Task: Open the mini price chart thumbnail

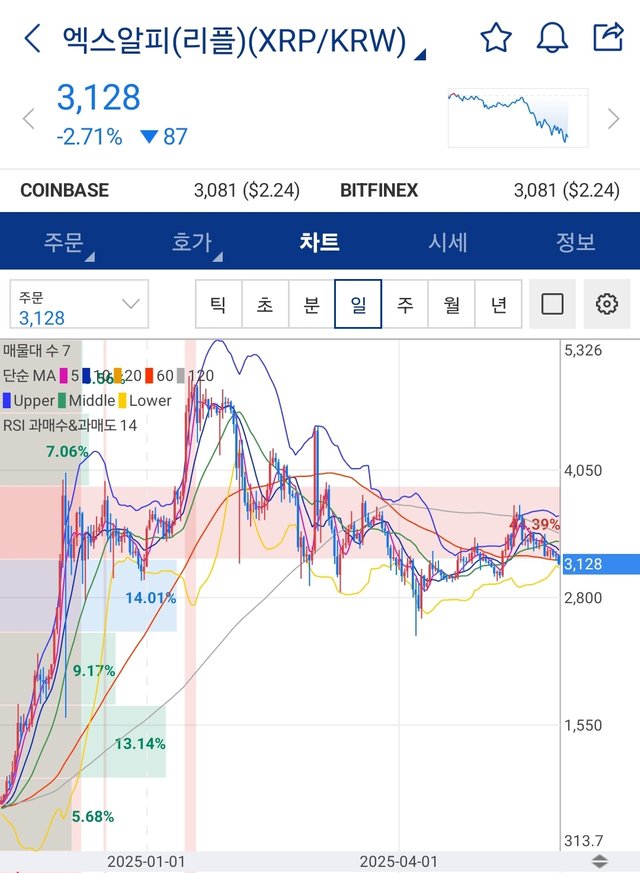Action: click(x=518, y=117)
